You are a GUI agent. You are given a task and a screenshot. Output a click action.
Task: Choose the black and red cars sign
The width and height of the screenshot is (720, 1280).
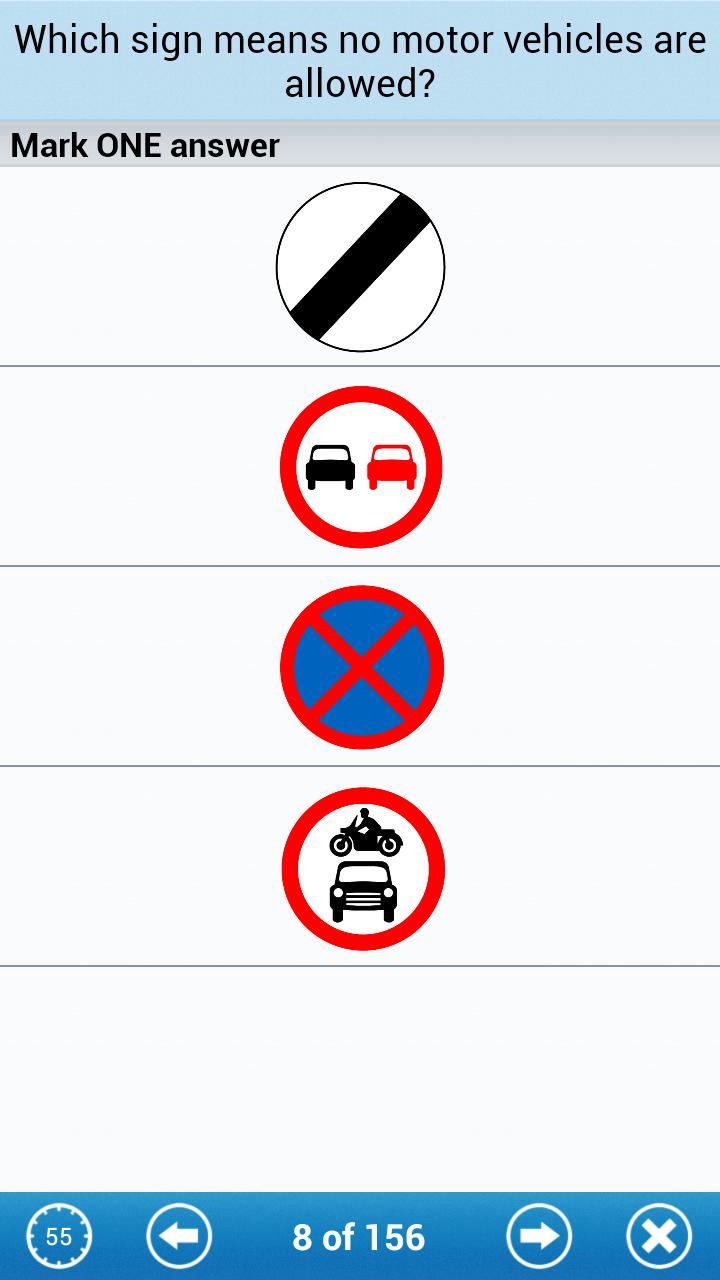point(360,467)
